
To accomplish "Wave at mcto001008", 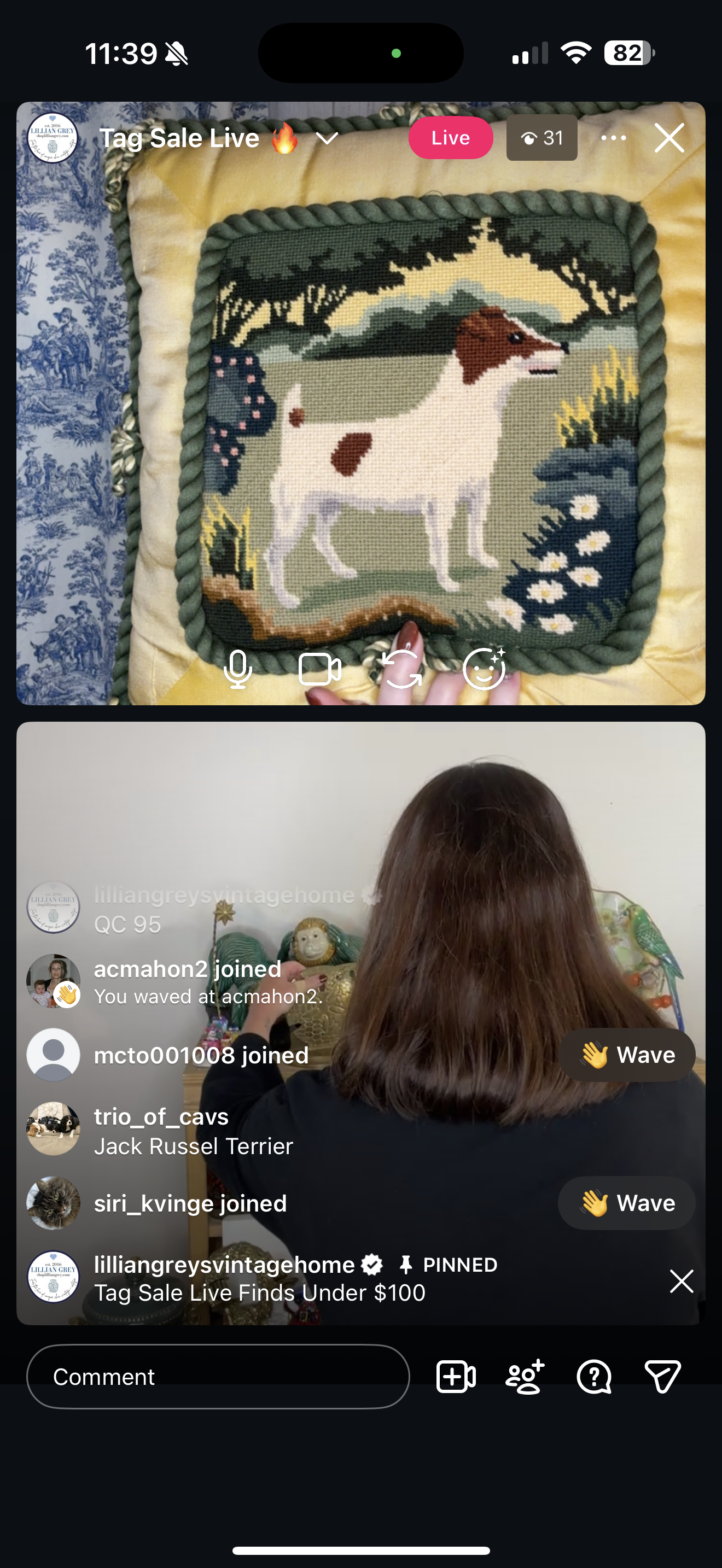I will tap(626, 1054).
